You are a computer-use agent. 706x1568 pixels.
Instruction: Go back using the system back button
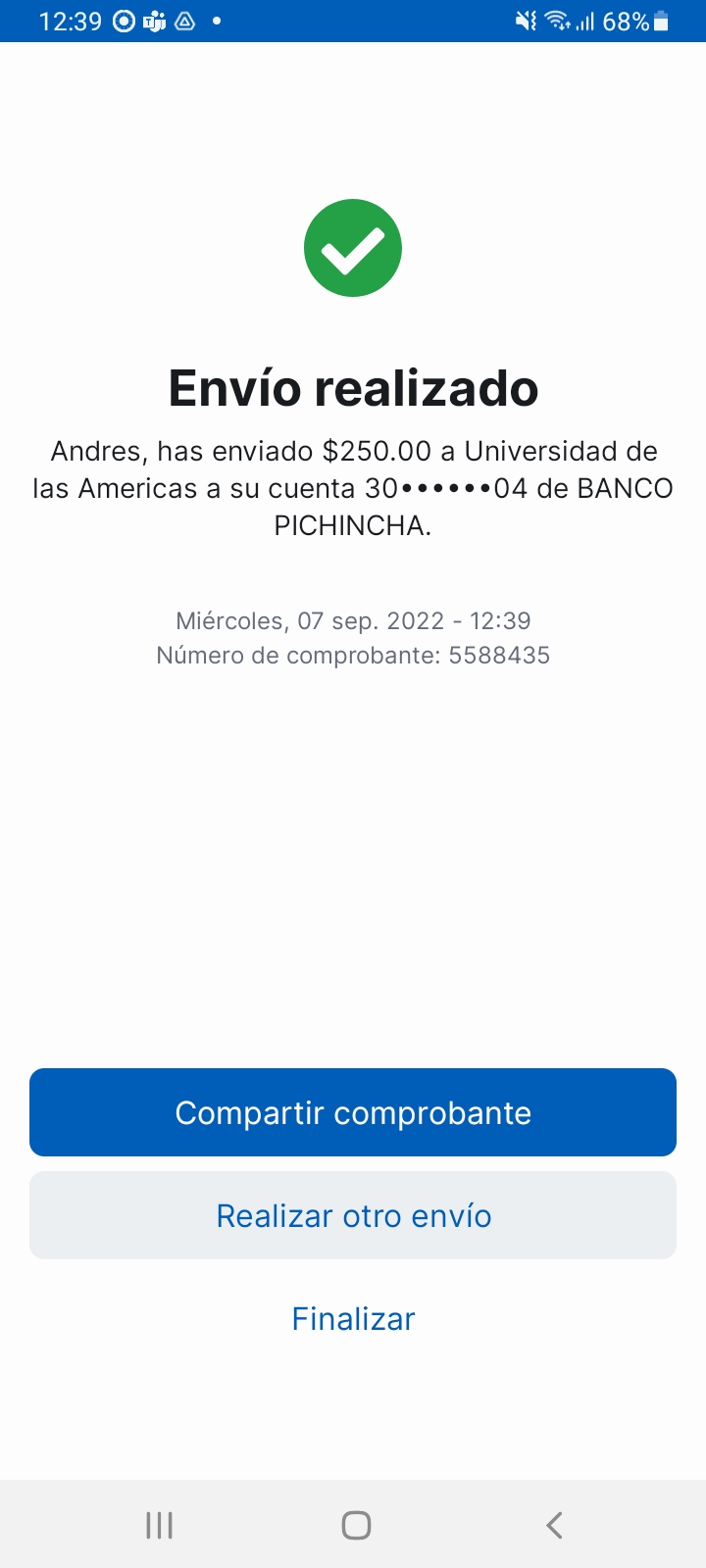(554, 1525)
